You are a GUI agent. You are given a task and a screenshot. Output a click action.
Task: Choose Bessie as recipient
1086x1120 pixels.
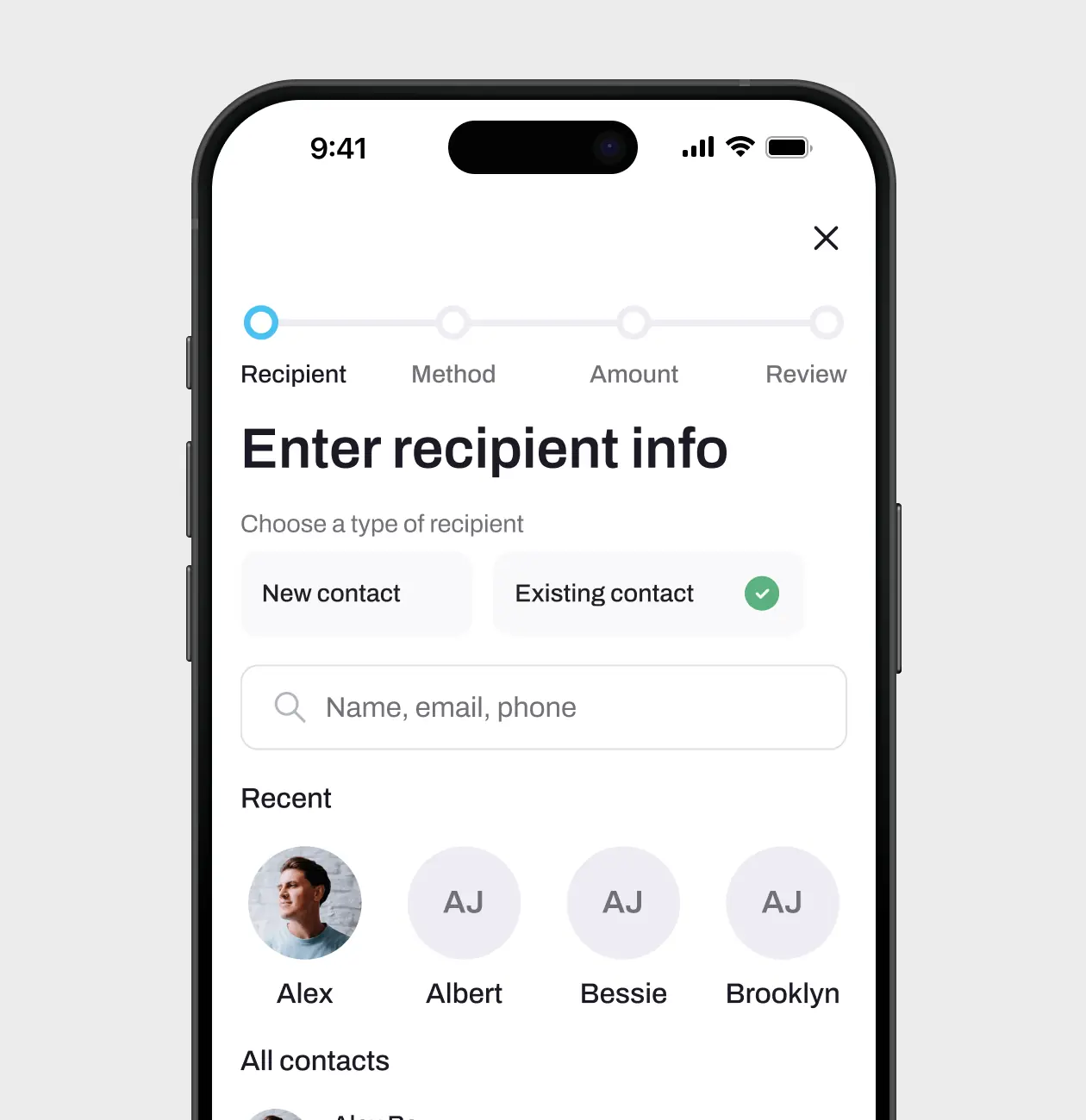coord(623,903)
